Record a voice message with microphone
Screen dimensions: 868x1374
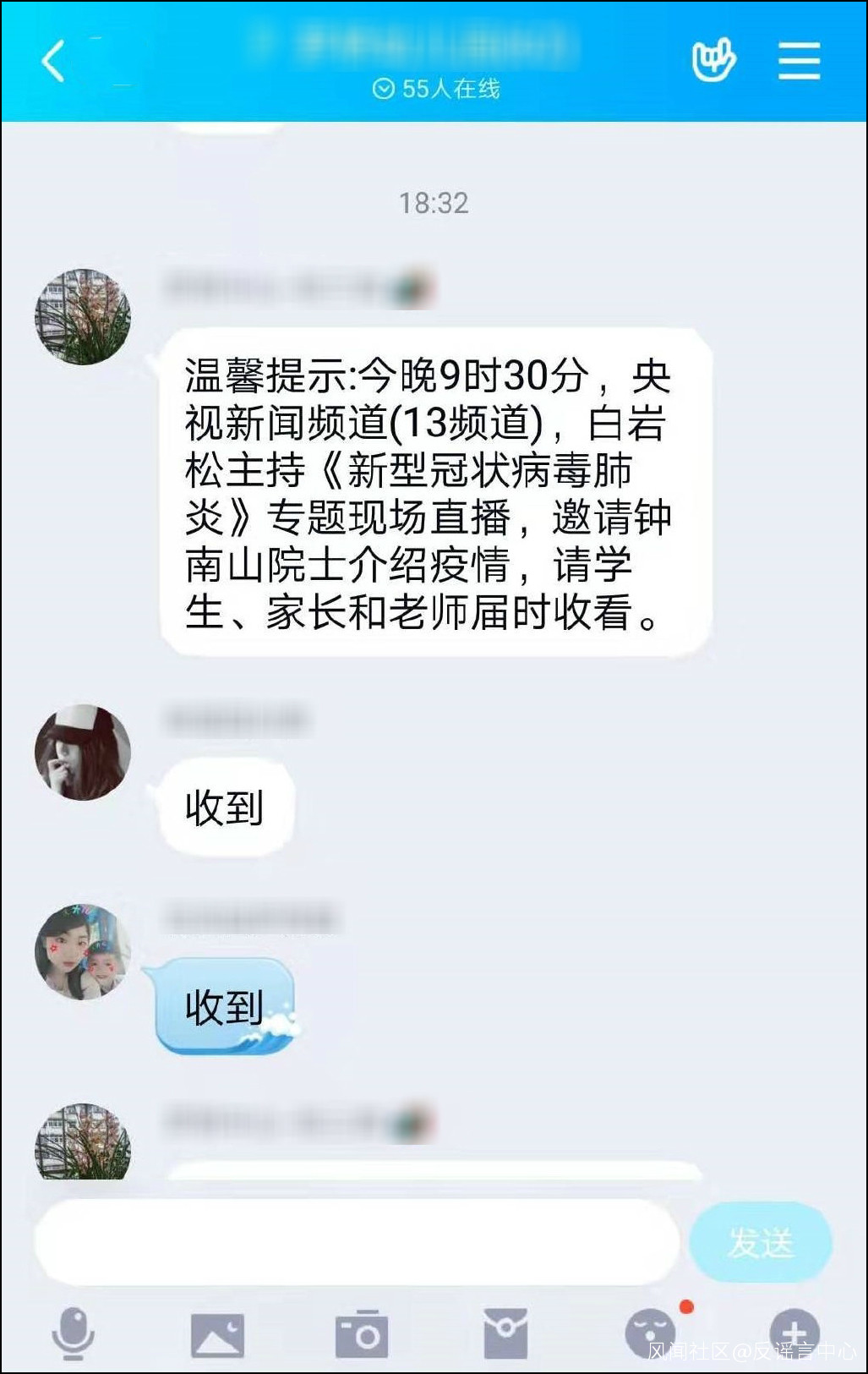(73, 1333)
